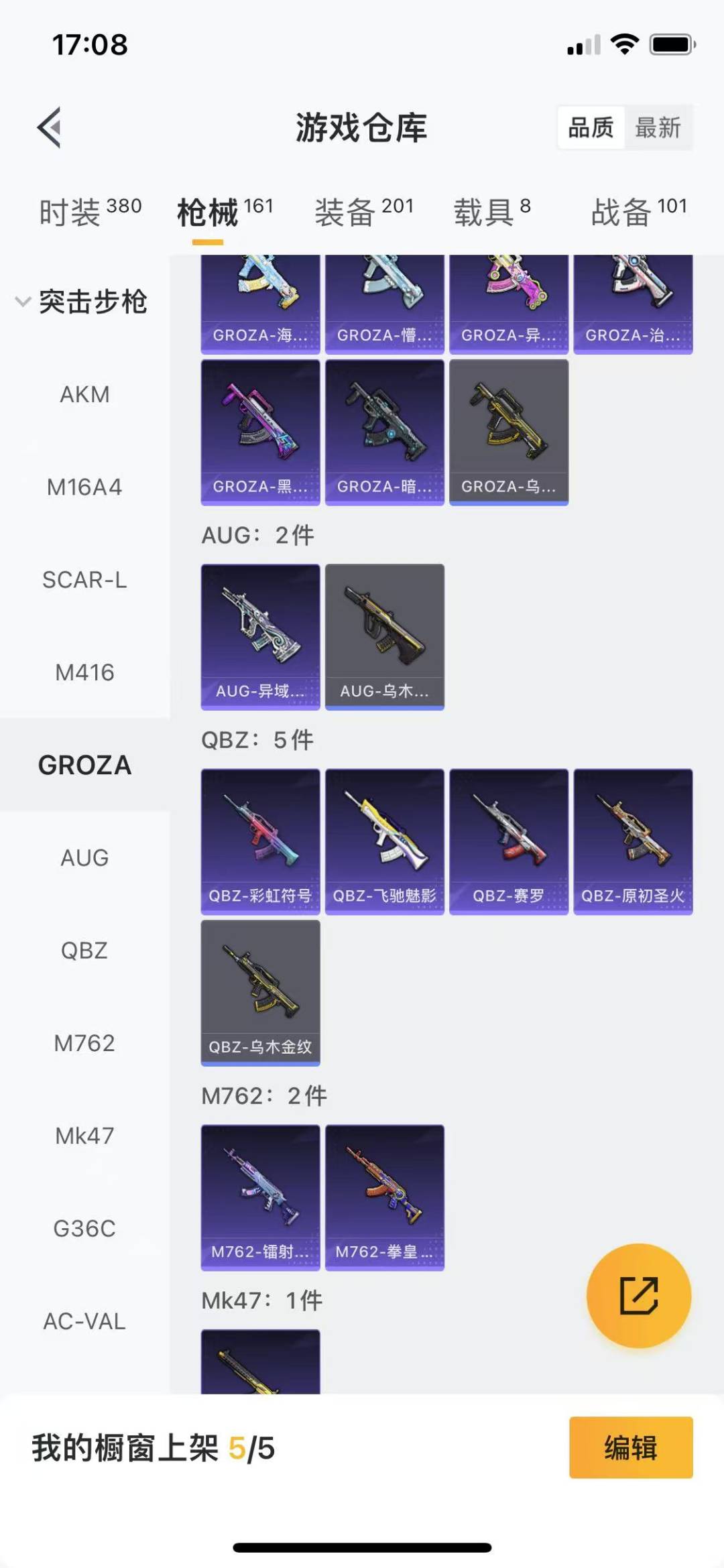Switch to the 装备 tab
The height and width of the screenshot is (1568, 724).
point(363,211)
